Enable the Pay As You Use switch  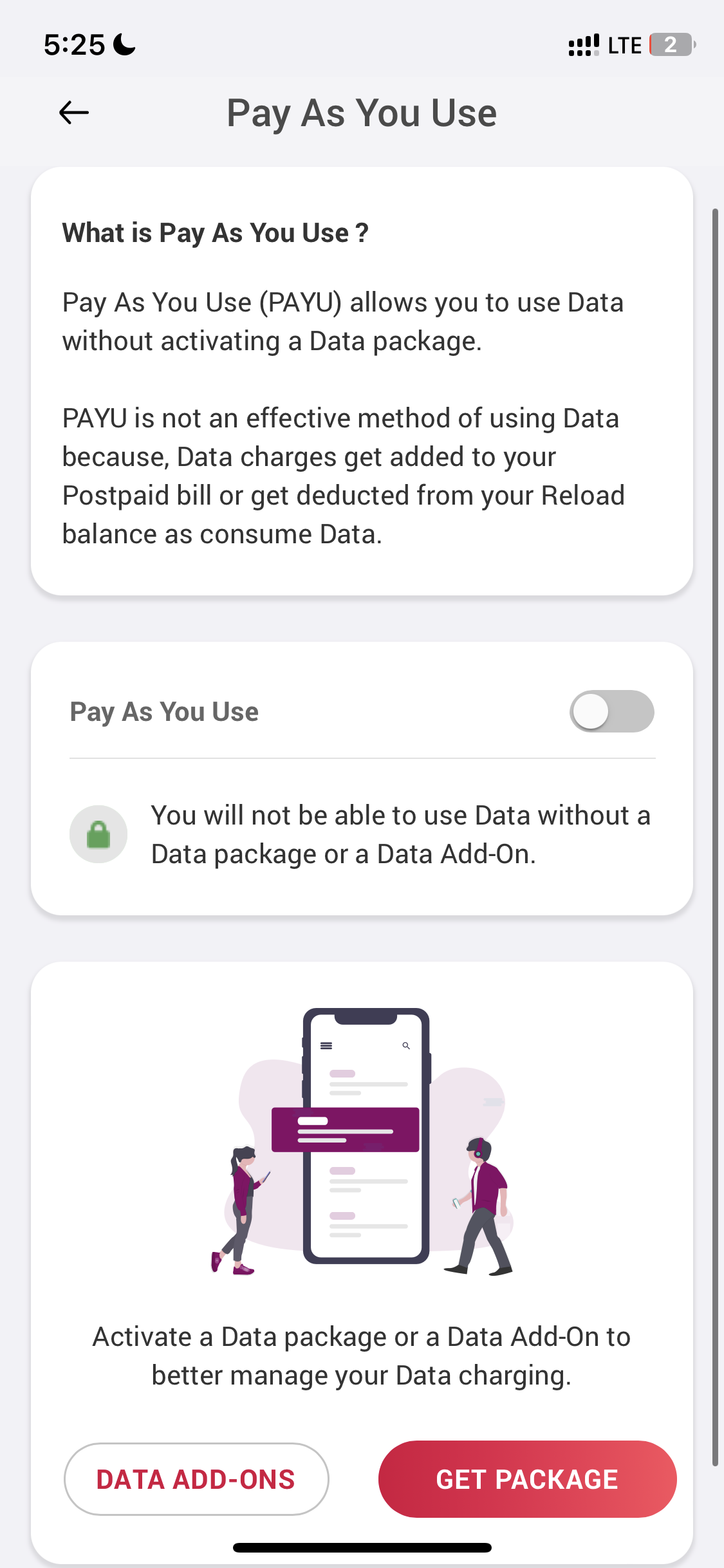point(611,711)
